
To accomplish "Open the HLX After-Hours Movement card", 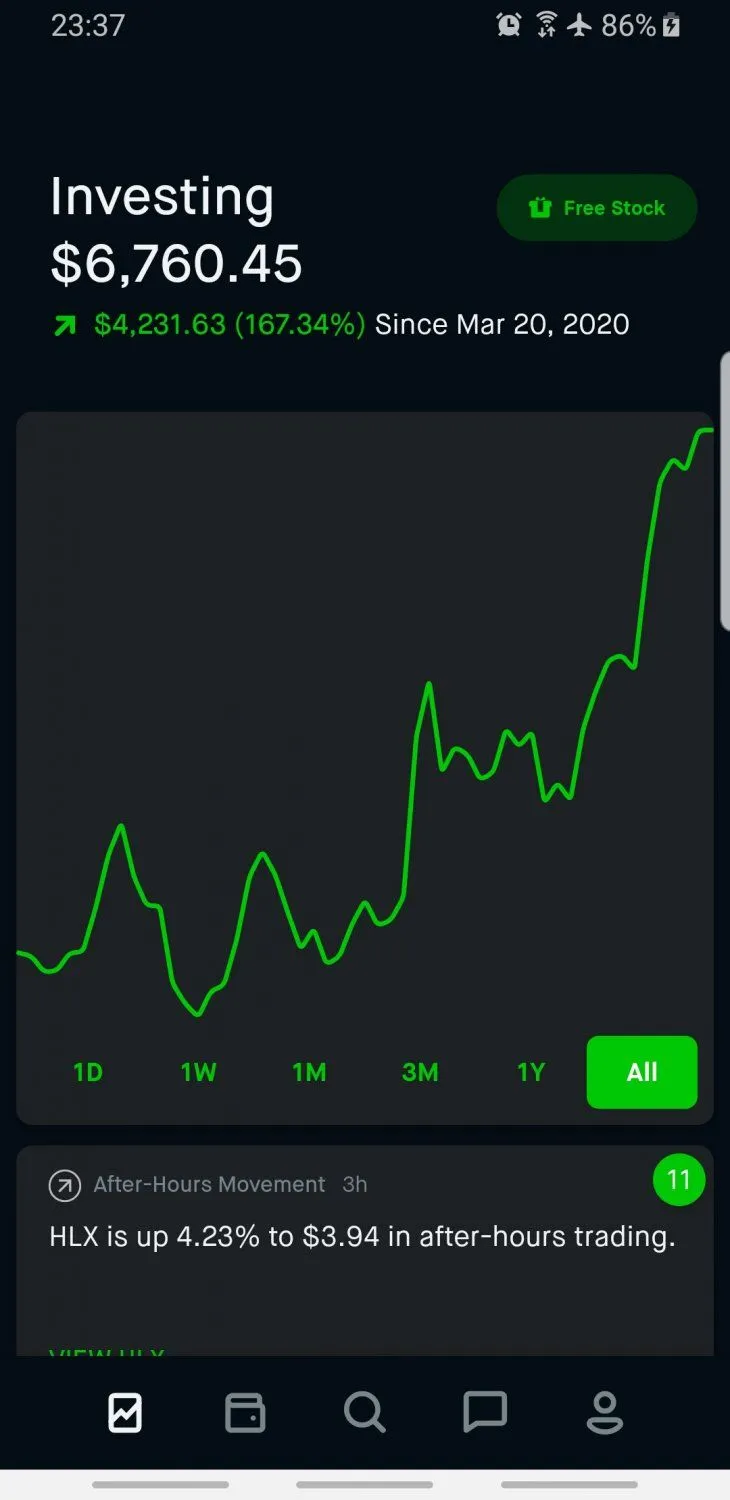I will tap(364, 1236).
